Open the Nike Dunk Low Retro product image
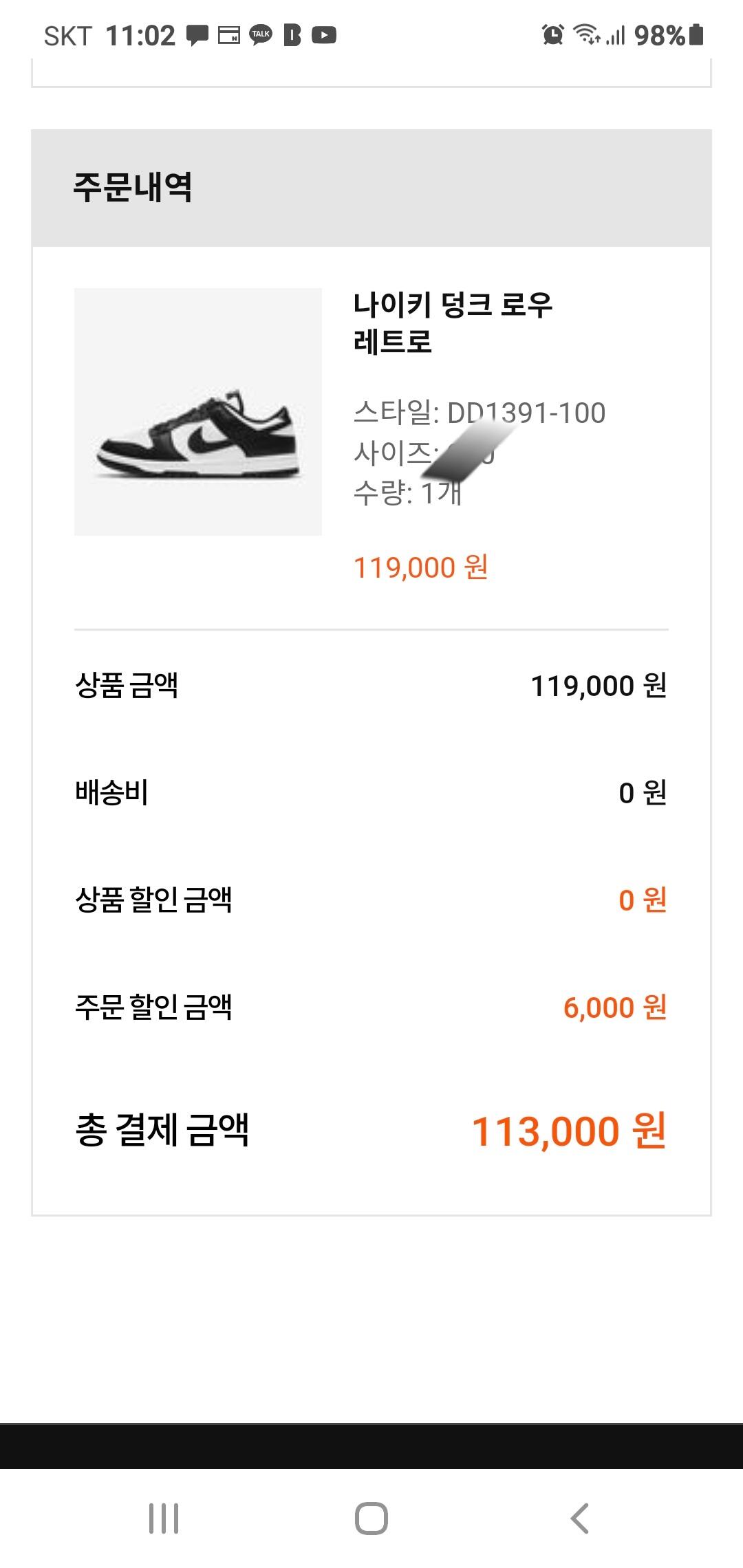 coord(198,411)
